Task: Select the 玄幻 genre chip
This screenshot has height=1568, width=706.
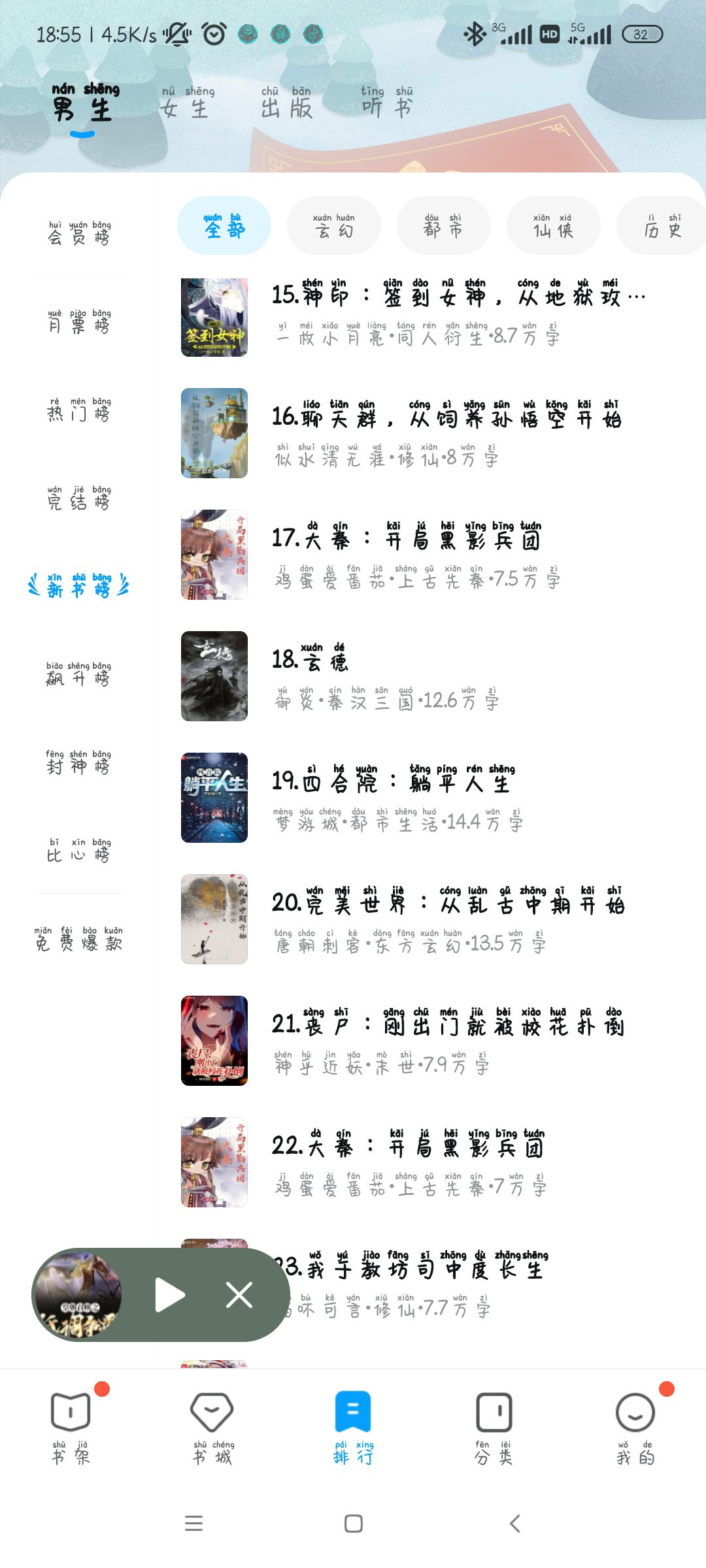Action: pyautogui.click(x=333, y=225)
